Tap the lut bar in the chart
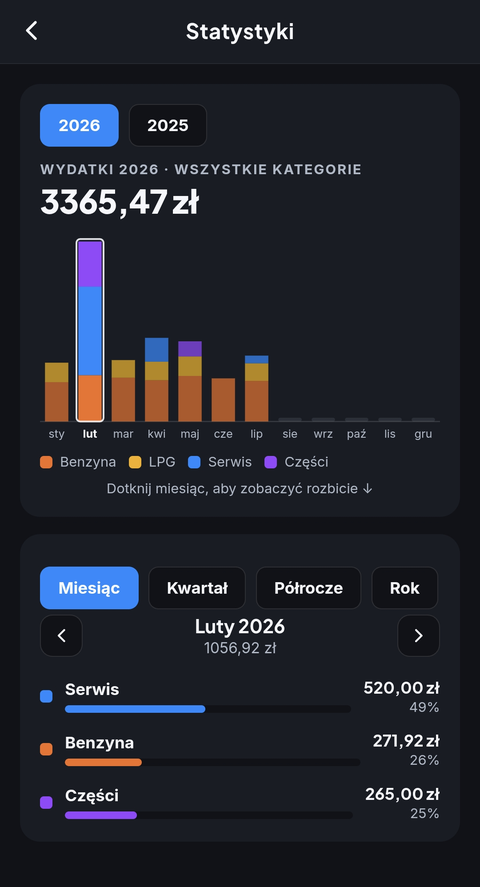Image resolution: width=480 pixels, height=887 pixels. point(90,331)
